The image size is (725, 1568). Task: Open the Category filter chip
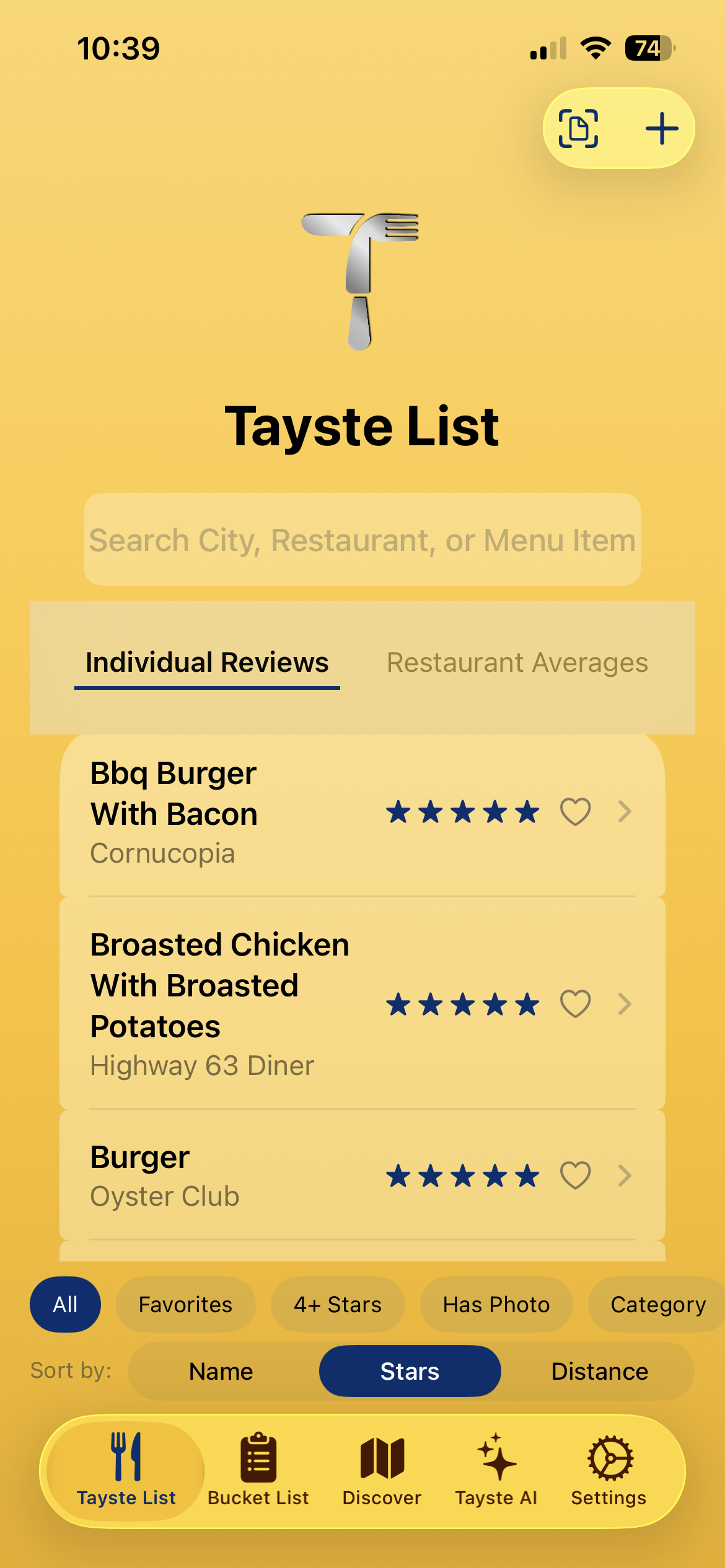[x=657, y=1305]
